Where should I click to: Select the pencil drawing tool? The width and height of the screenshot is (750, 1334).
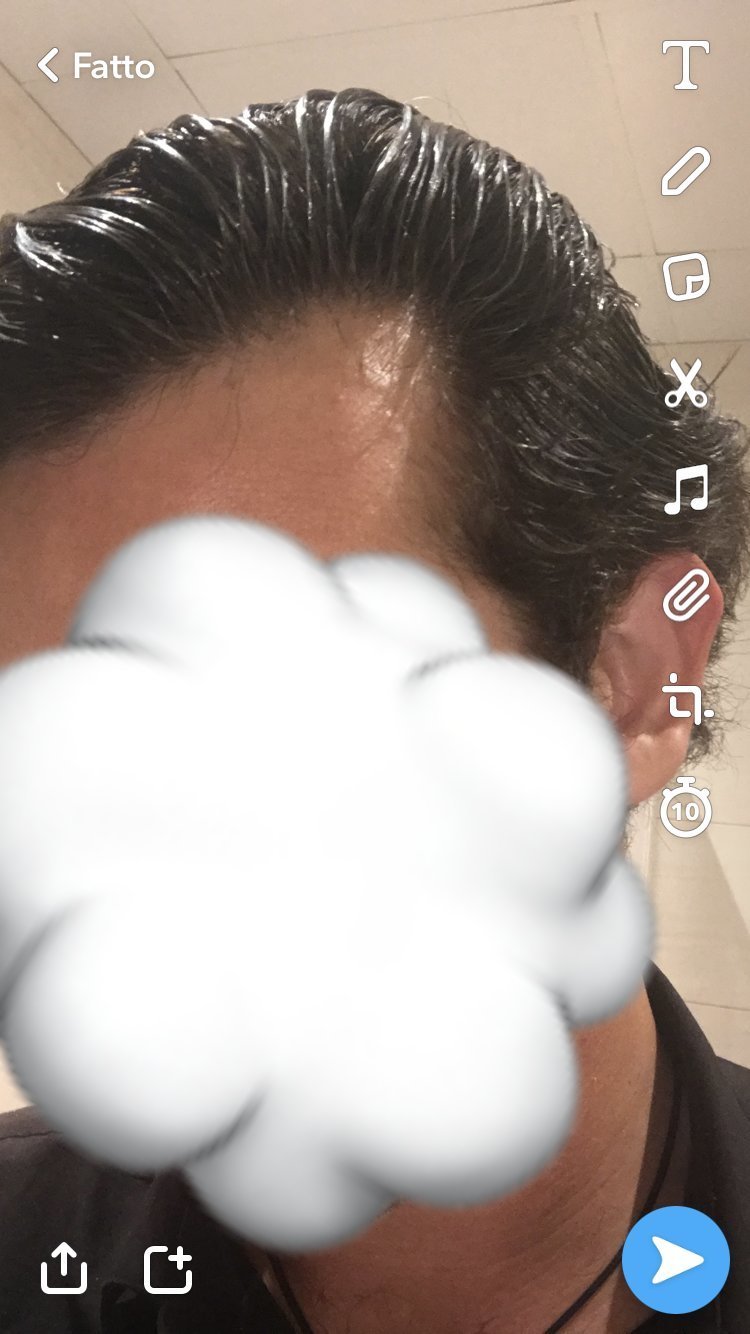pyautogui.click(x=686, y=171)
